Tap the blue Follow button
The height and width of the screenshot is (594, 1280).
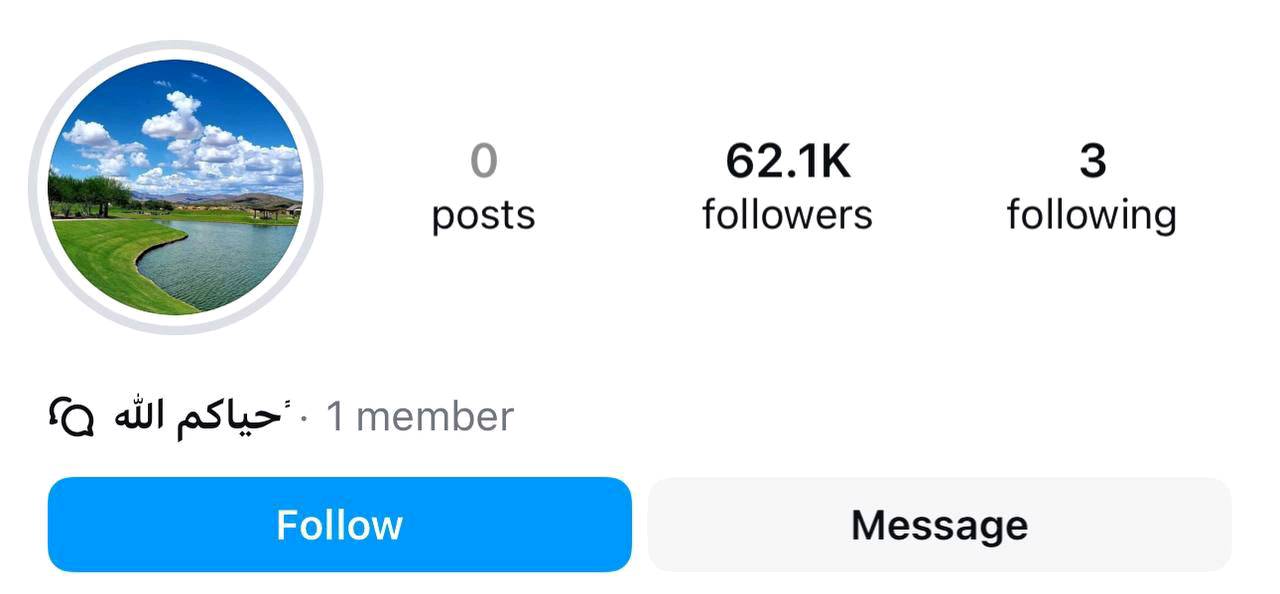click(x=339, y=524)
